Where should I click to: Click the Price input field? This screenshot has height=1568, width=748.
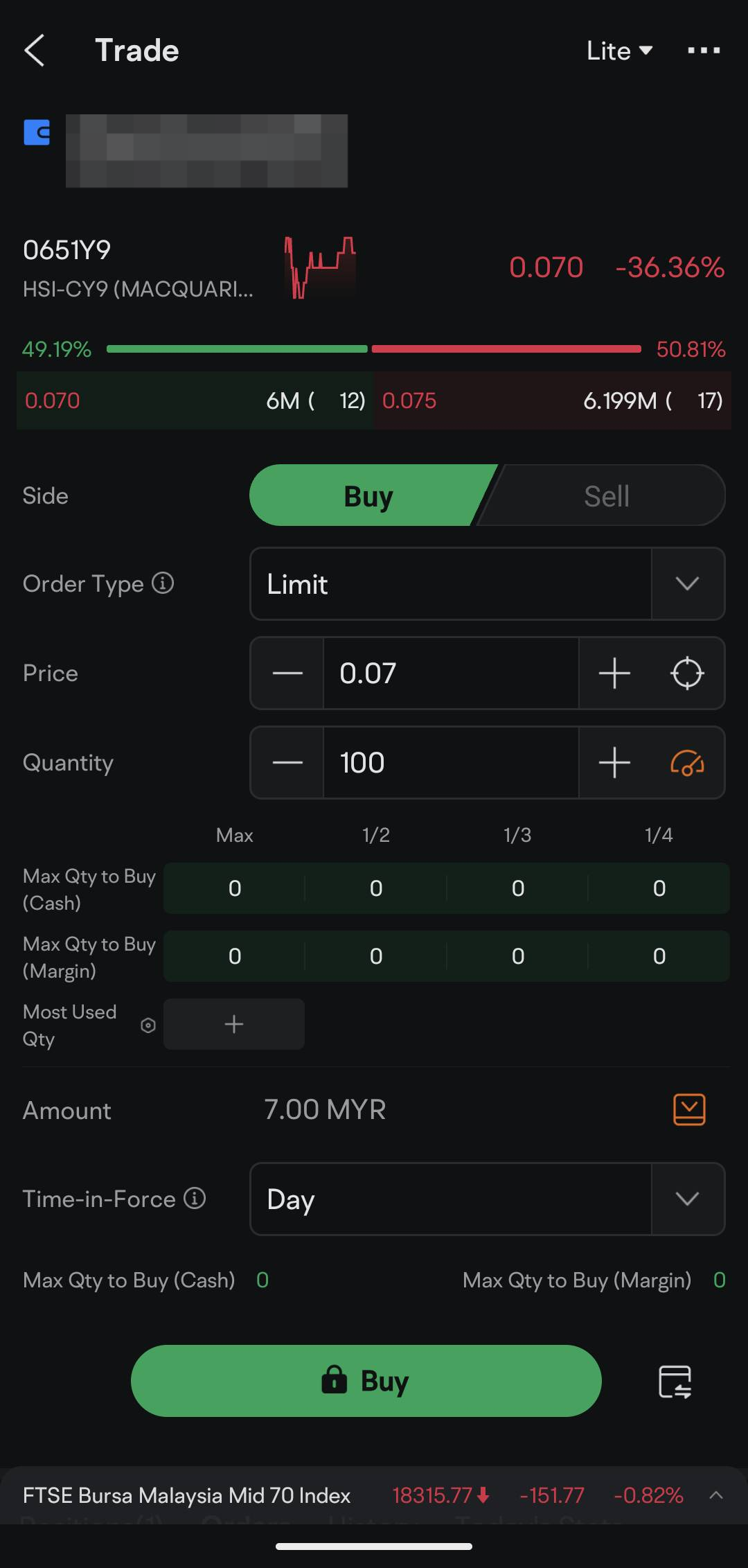click(x=450, y=673)
